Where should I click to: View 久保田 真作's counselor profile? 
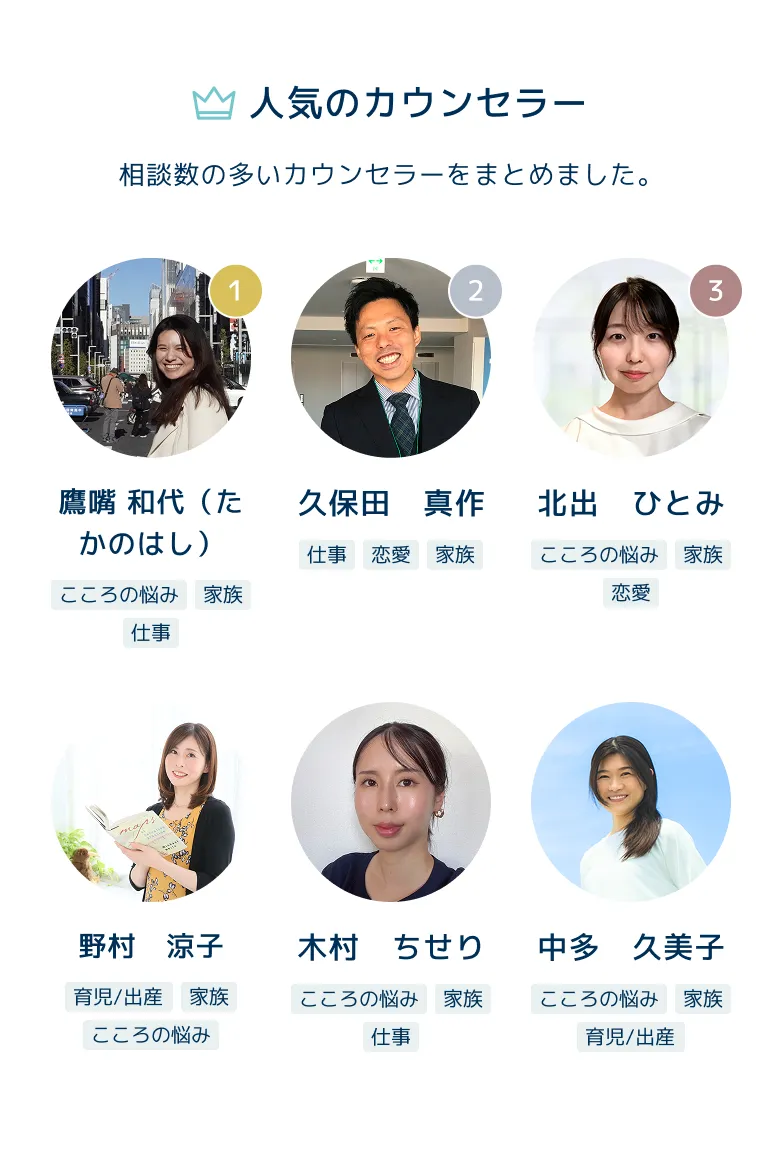[391, 358]
